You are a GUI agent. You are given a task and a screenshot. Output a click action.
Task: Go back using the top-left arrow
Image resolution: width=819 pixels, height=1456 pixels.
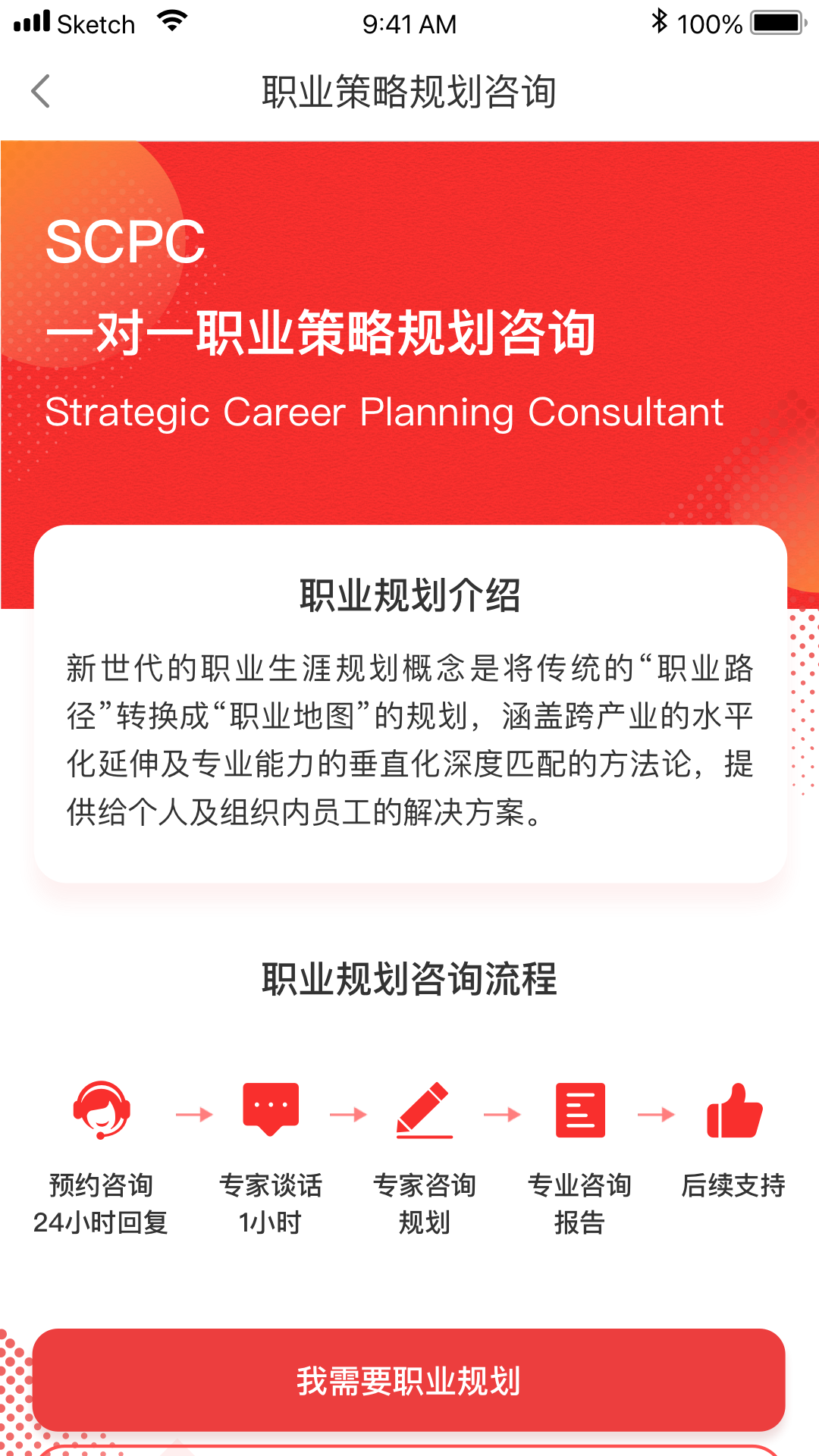click(41, 92)
